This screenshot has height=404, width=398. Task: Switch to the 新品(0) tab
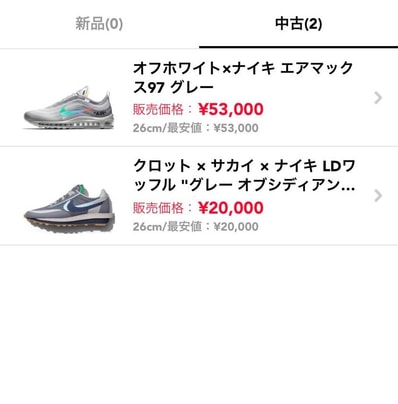[x=99, y=24]
